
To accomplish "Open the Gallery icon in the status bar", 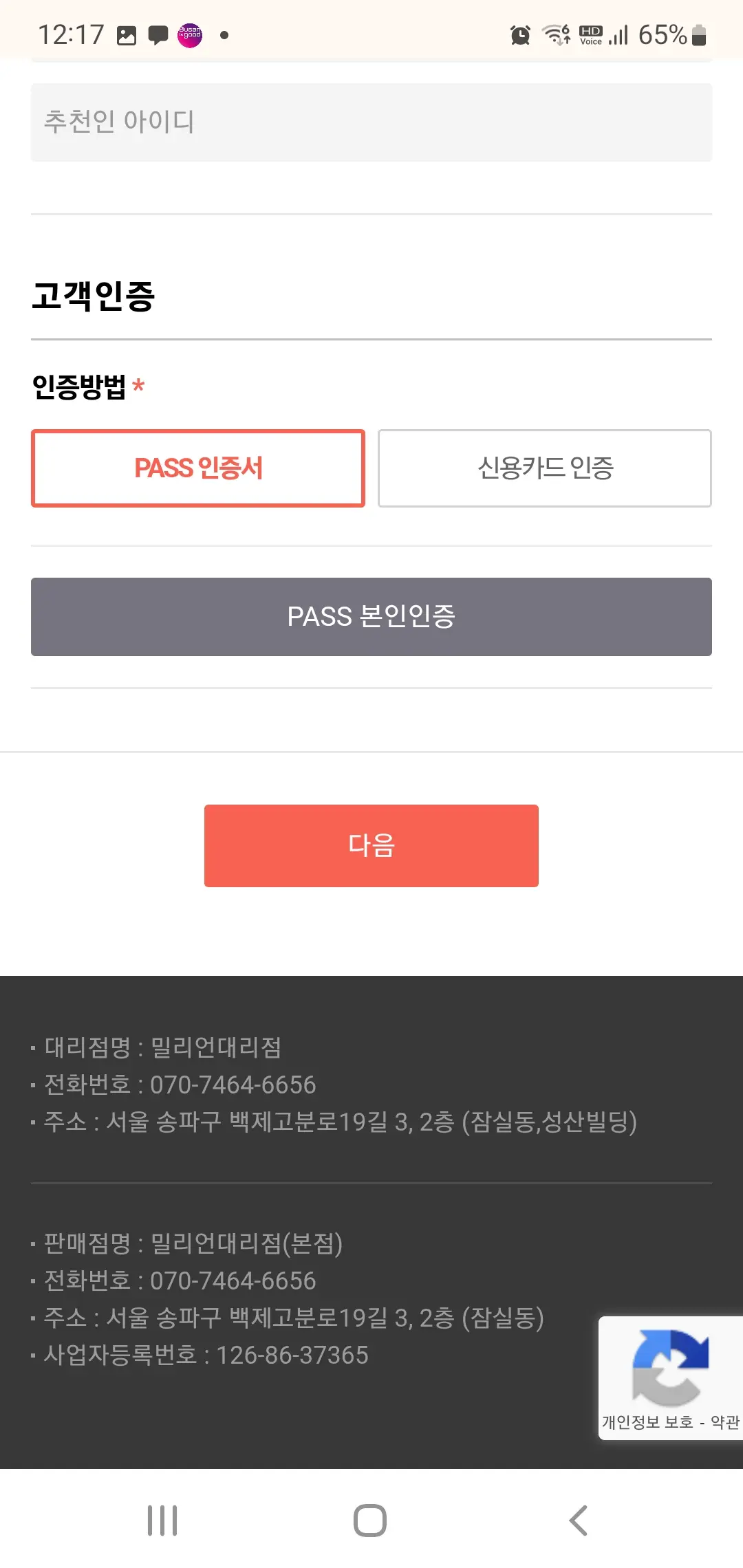I will coord(125,34).
